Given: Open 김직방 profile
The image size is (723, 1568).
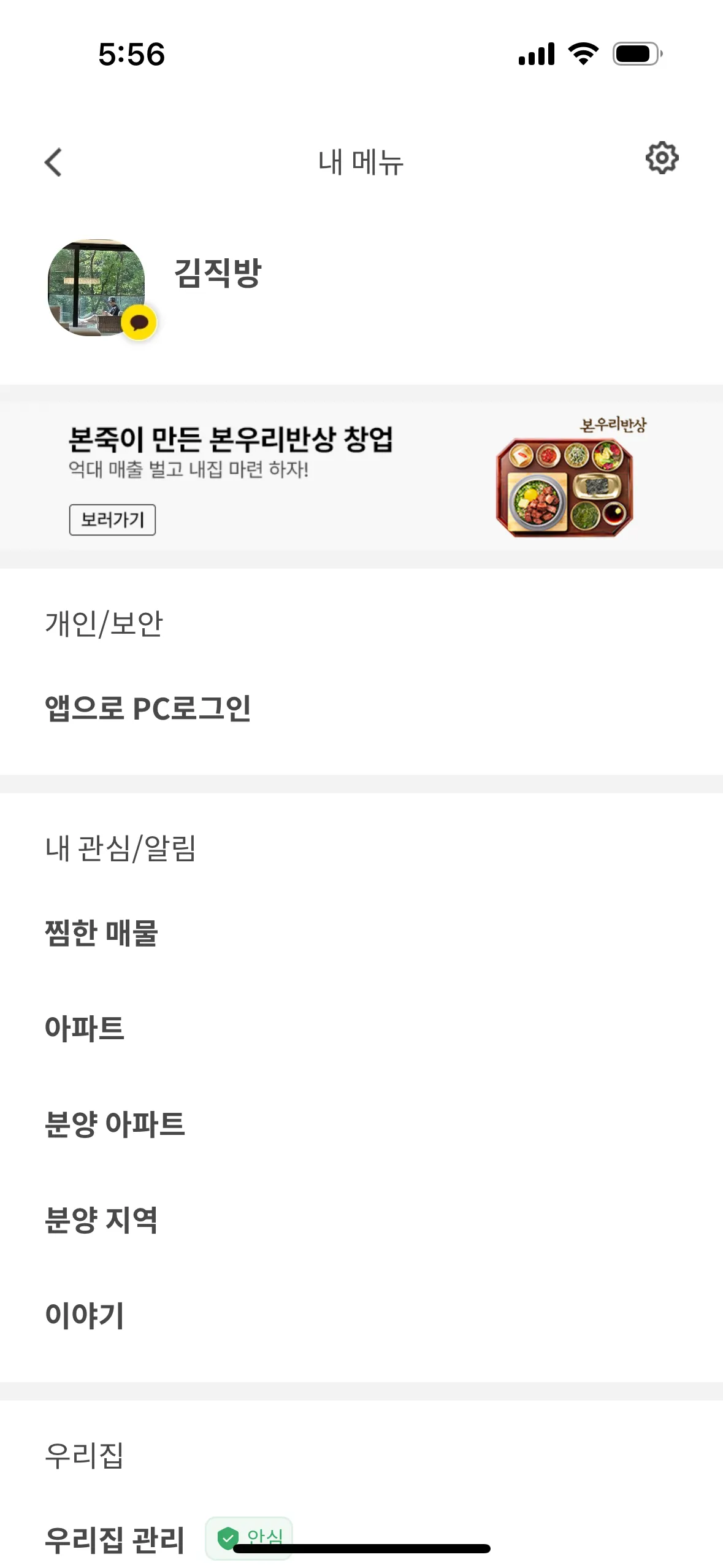Looking at the screenshot, I should pyautogui.click(x=218, y=273).
